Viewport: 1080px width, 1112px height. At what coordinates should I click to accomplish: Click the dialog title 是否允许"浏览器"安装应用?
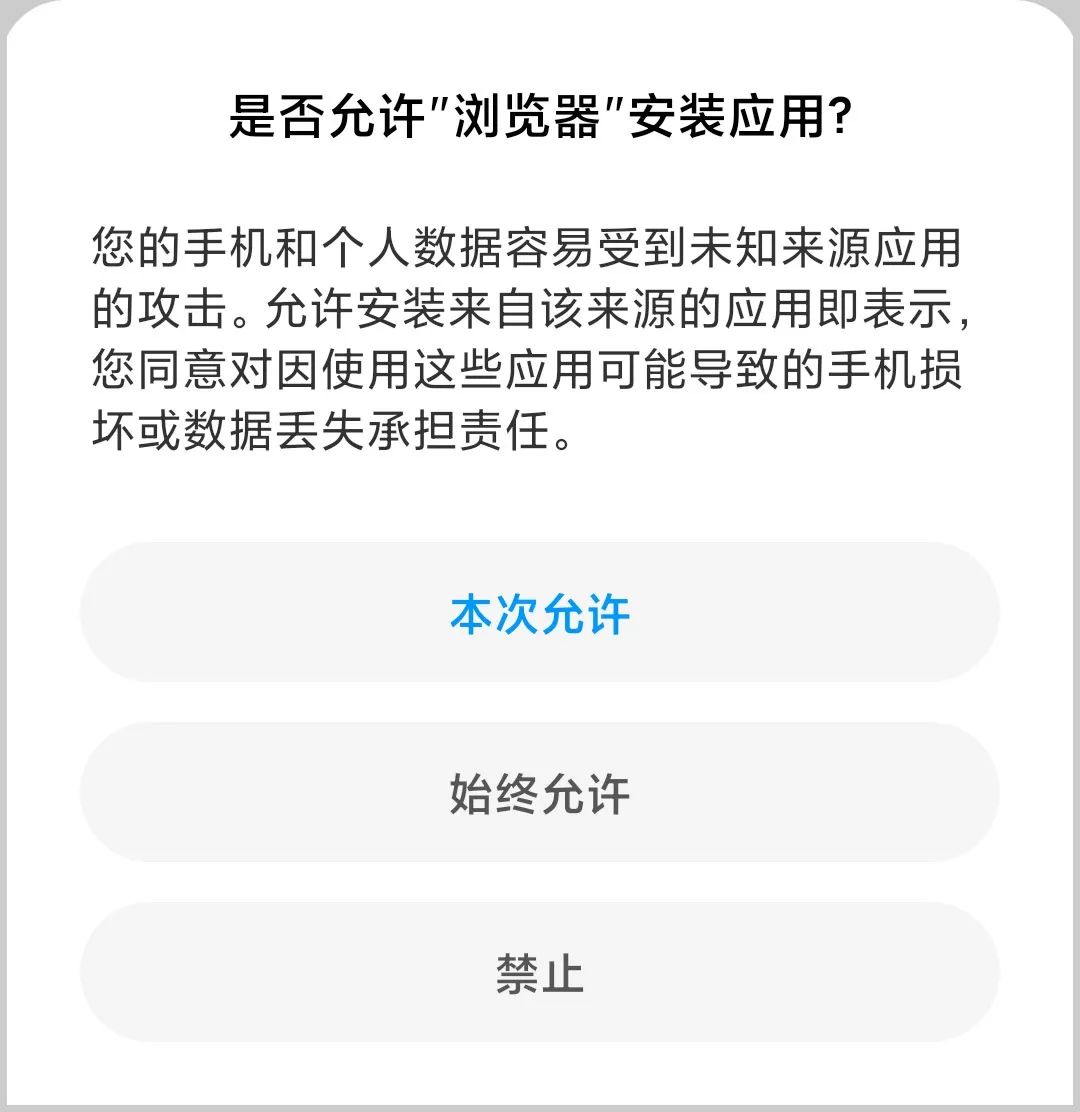(x=540, y=113)
